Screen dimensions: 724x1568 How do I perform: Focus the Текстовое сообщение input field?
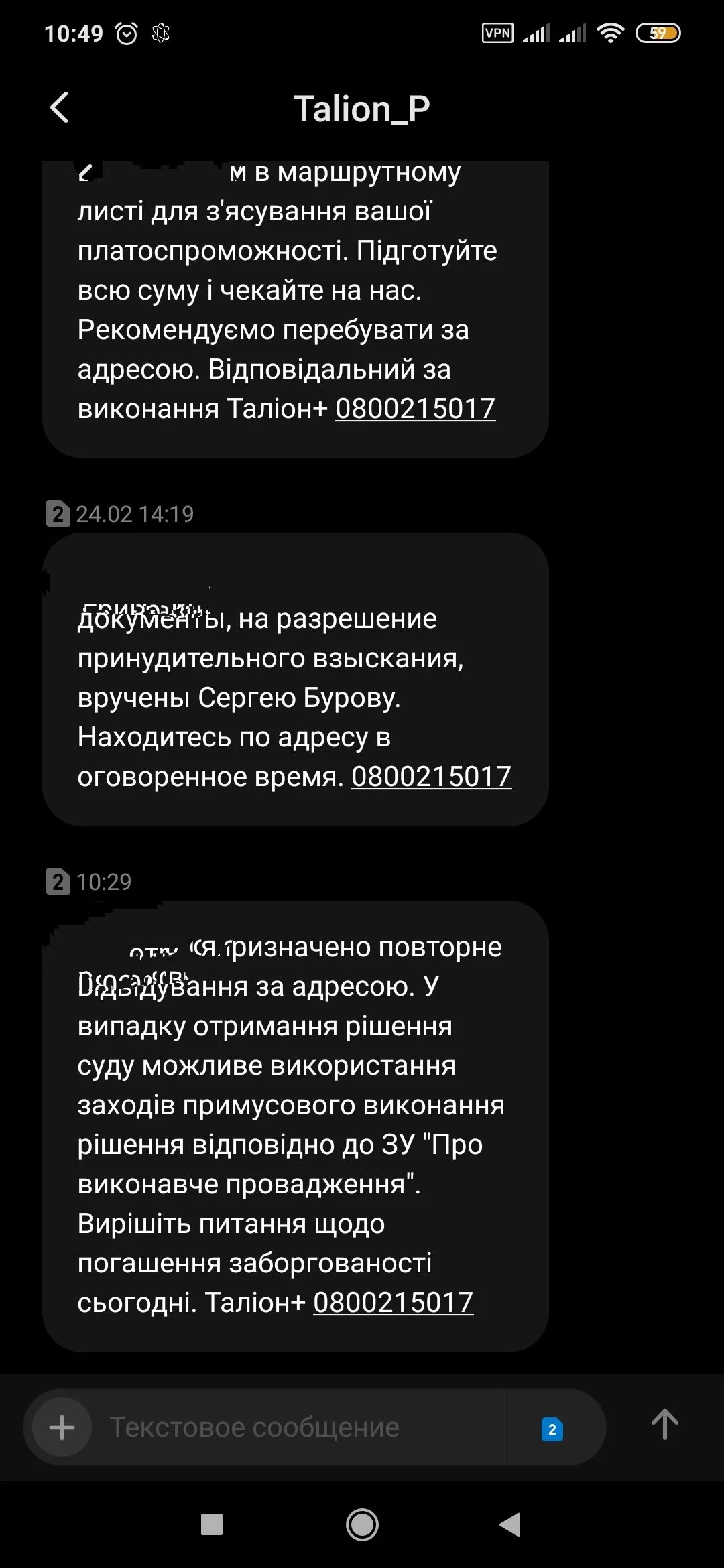tap(302, 1427)
